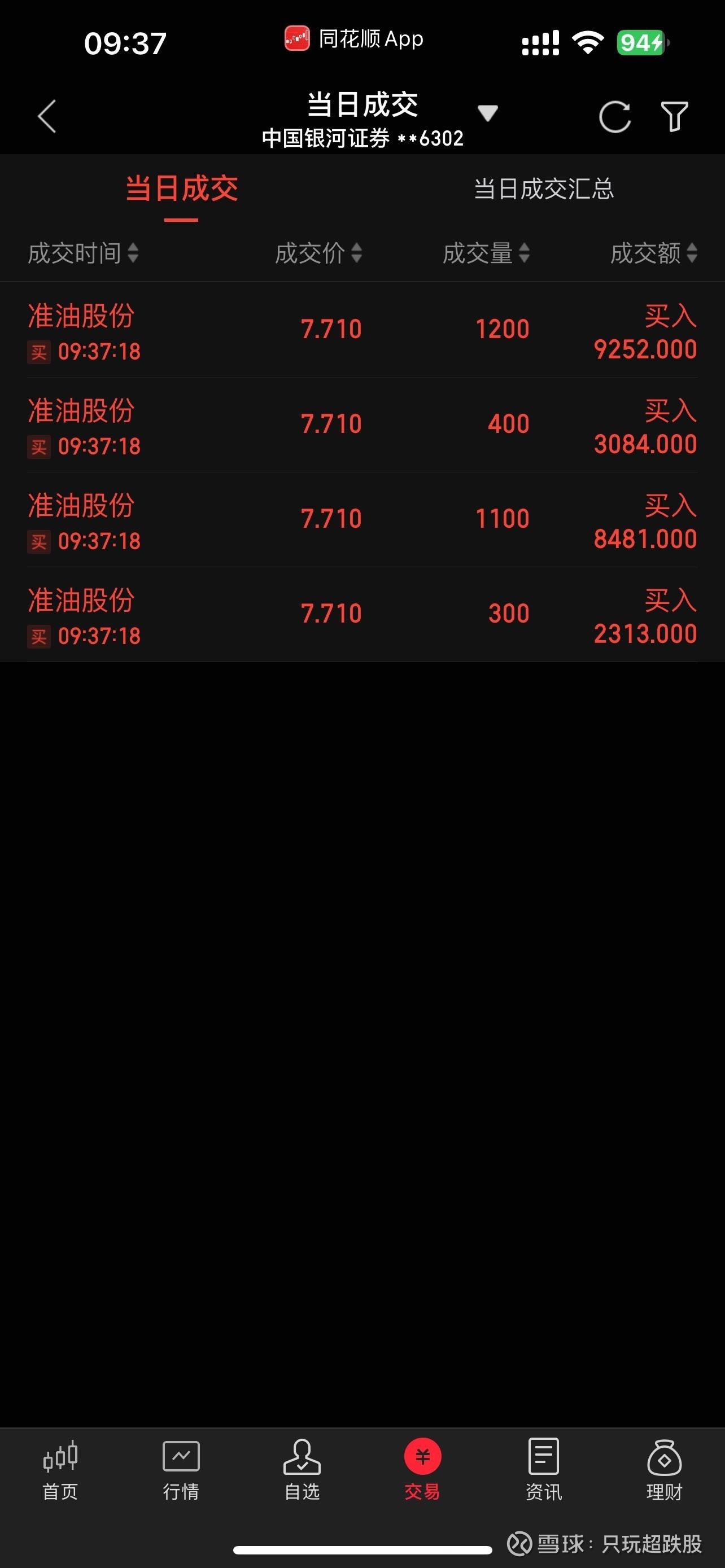This screenshot has height=1568, width=725.
Task: Open the 理财 wealth tab
Action: pyautogui.click(x=664, y=1470)
